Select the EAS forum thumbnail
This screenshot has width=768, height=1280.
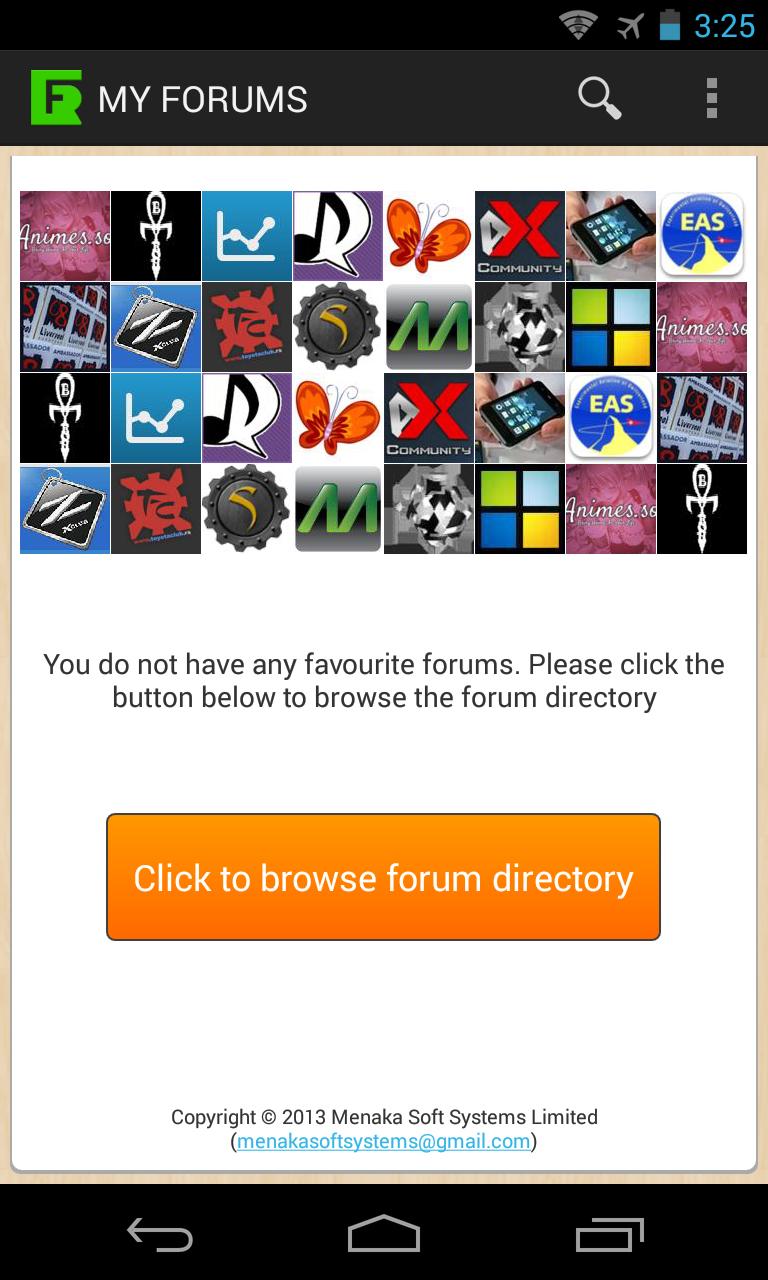701,235
